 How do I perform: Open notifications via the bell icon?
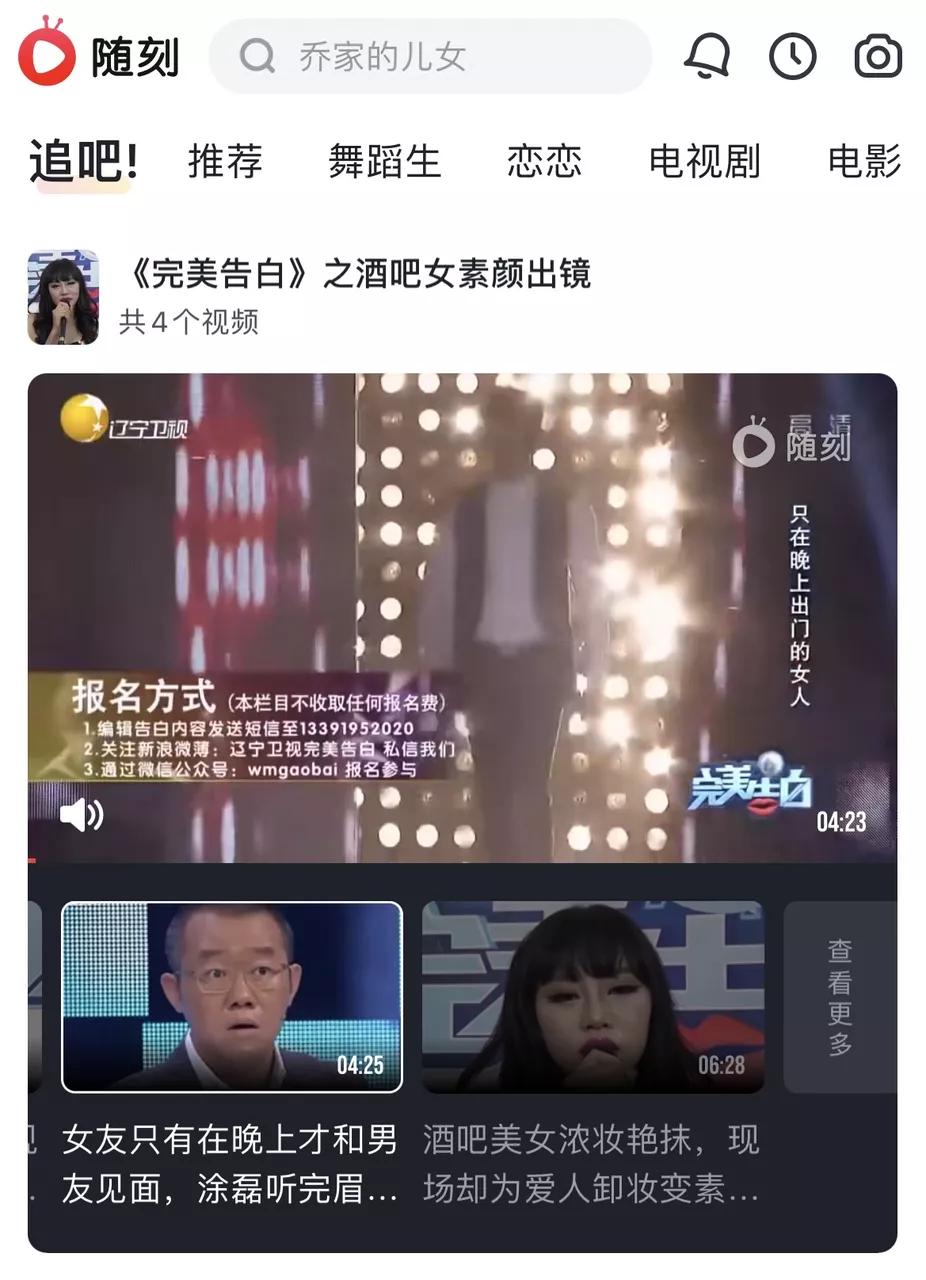coord(706,57)
